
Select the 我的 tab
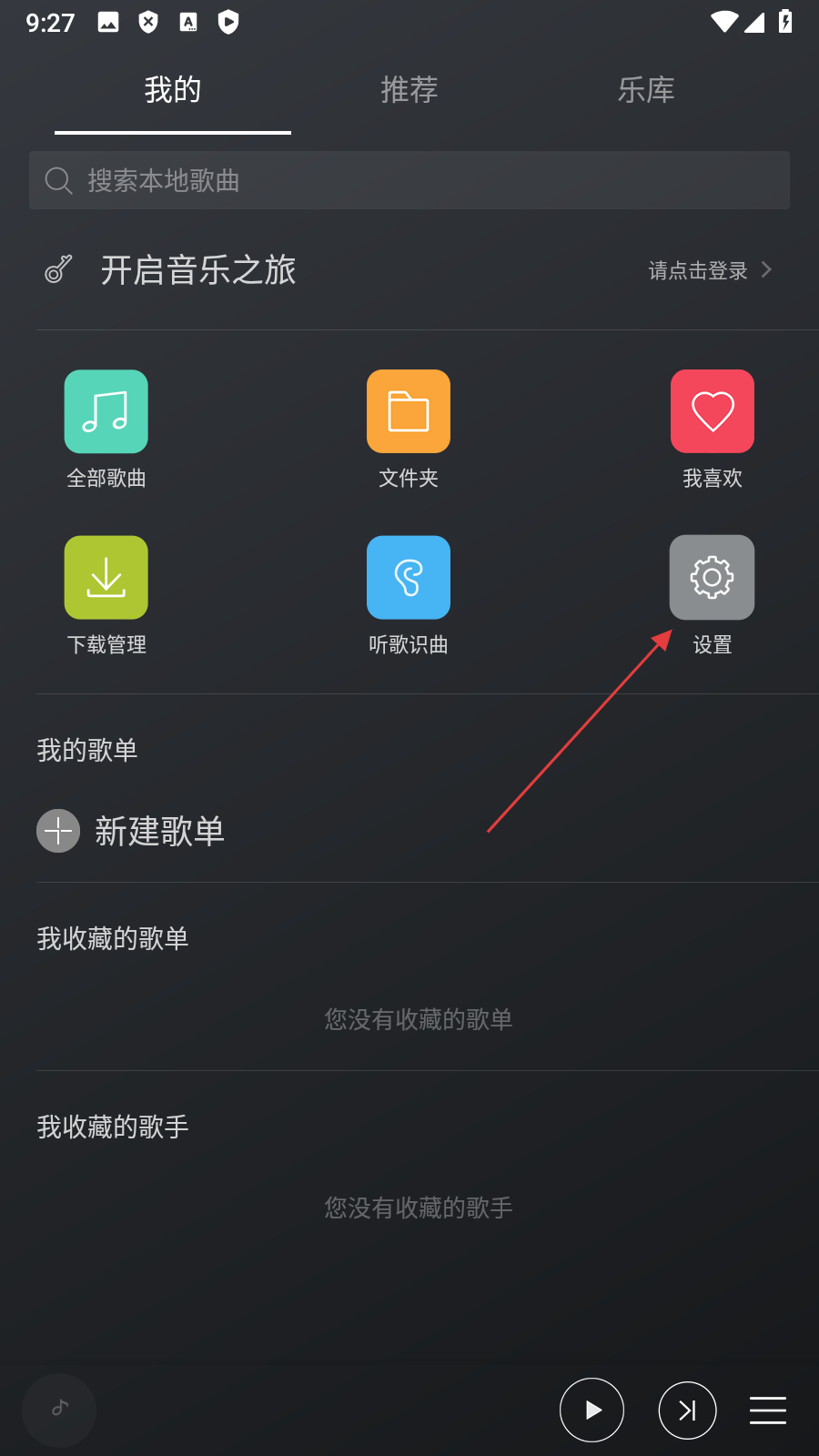point(173,90)
